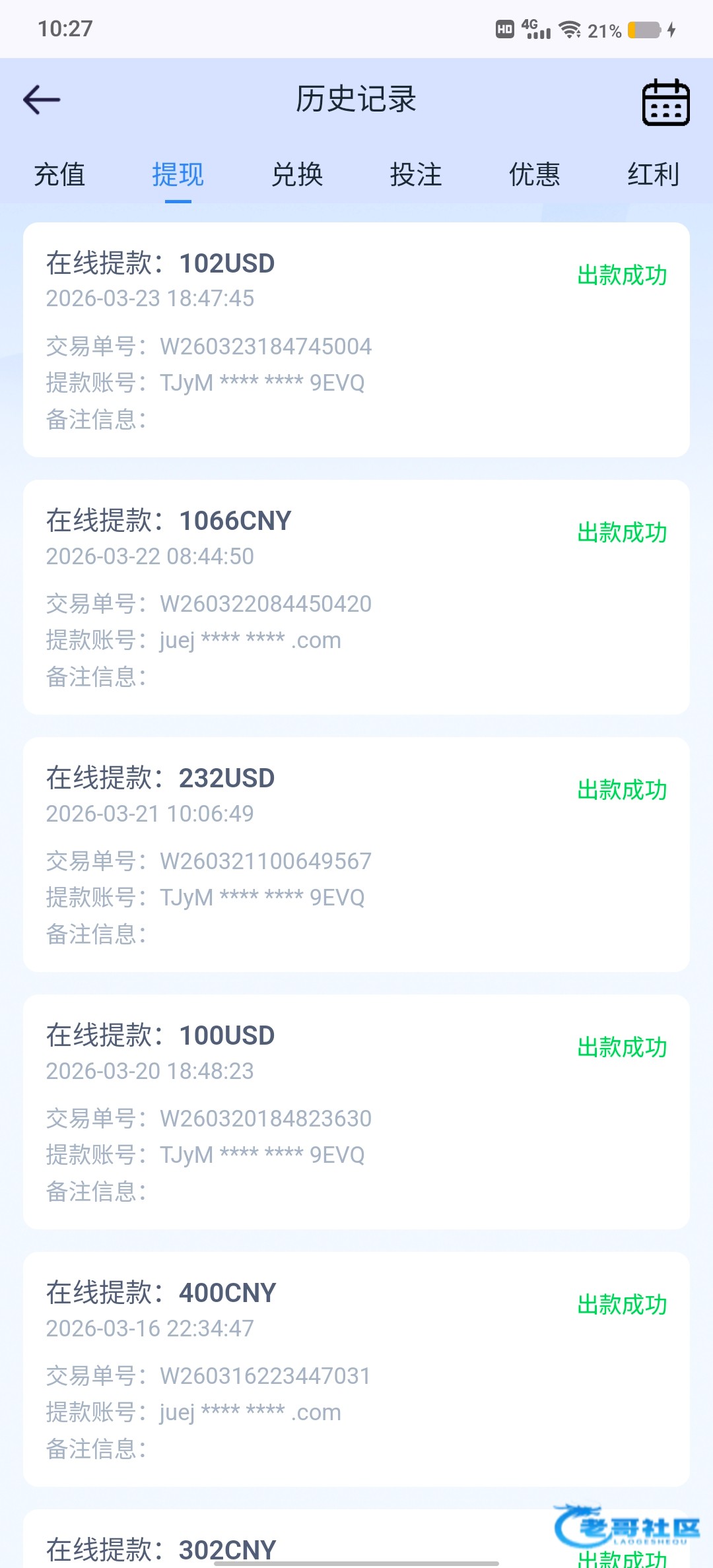This screenshot has width=713, height=1568.
Task: Select the 提现 tab
Action: (178, 175)
